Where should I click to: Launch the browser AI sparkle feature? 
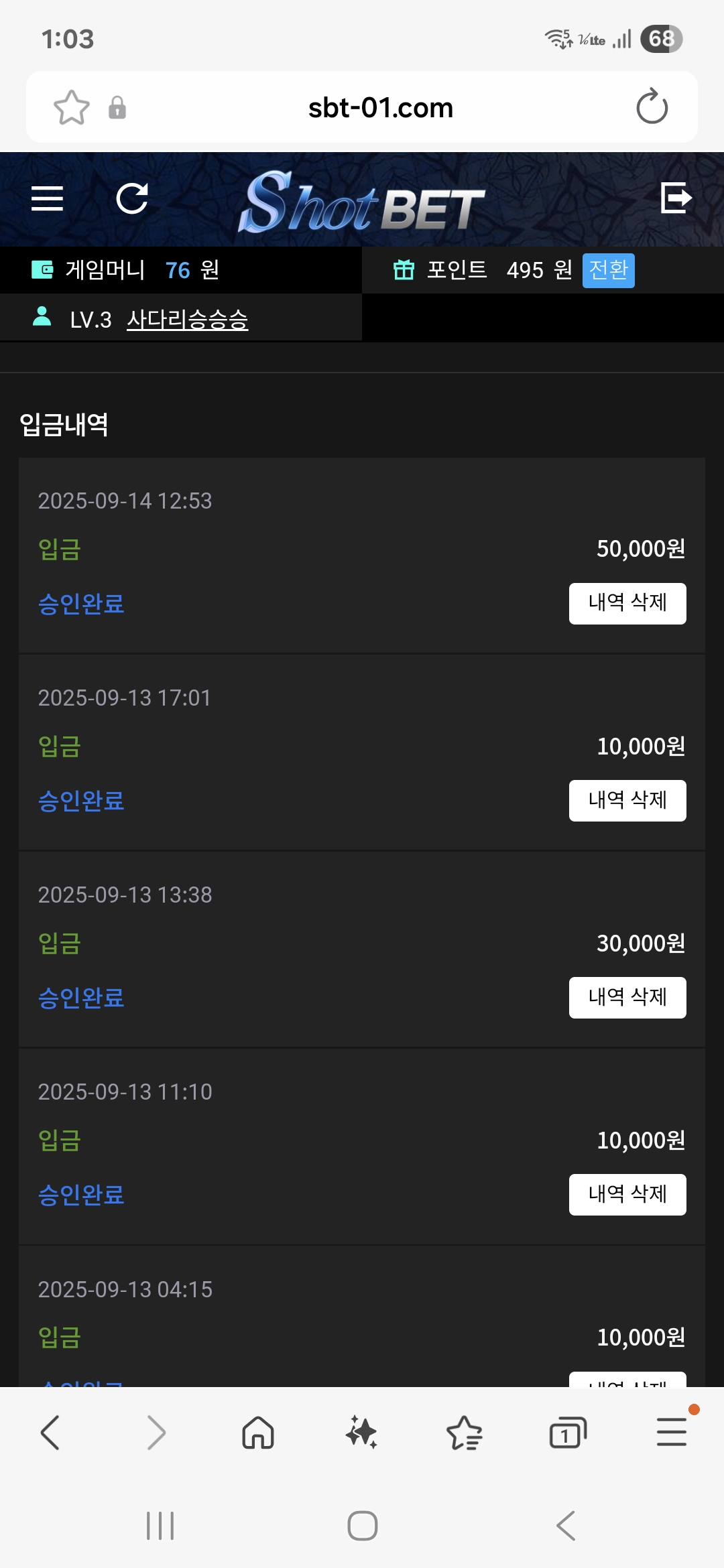coord(361,1433)
